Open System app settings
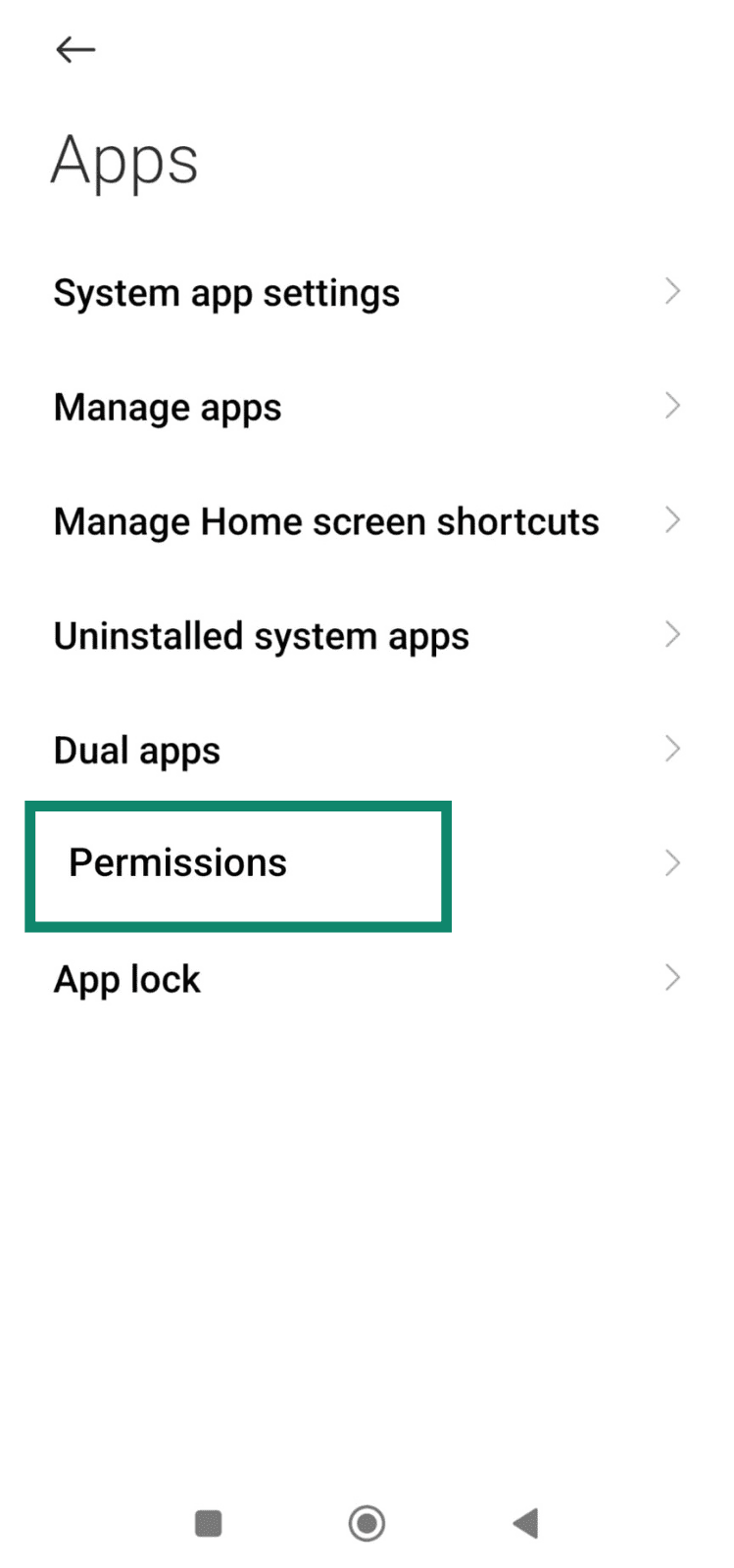Viewport: 734px width, 1568px height. pos(226,291)
